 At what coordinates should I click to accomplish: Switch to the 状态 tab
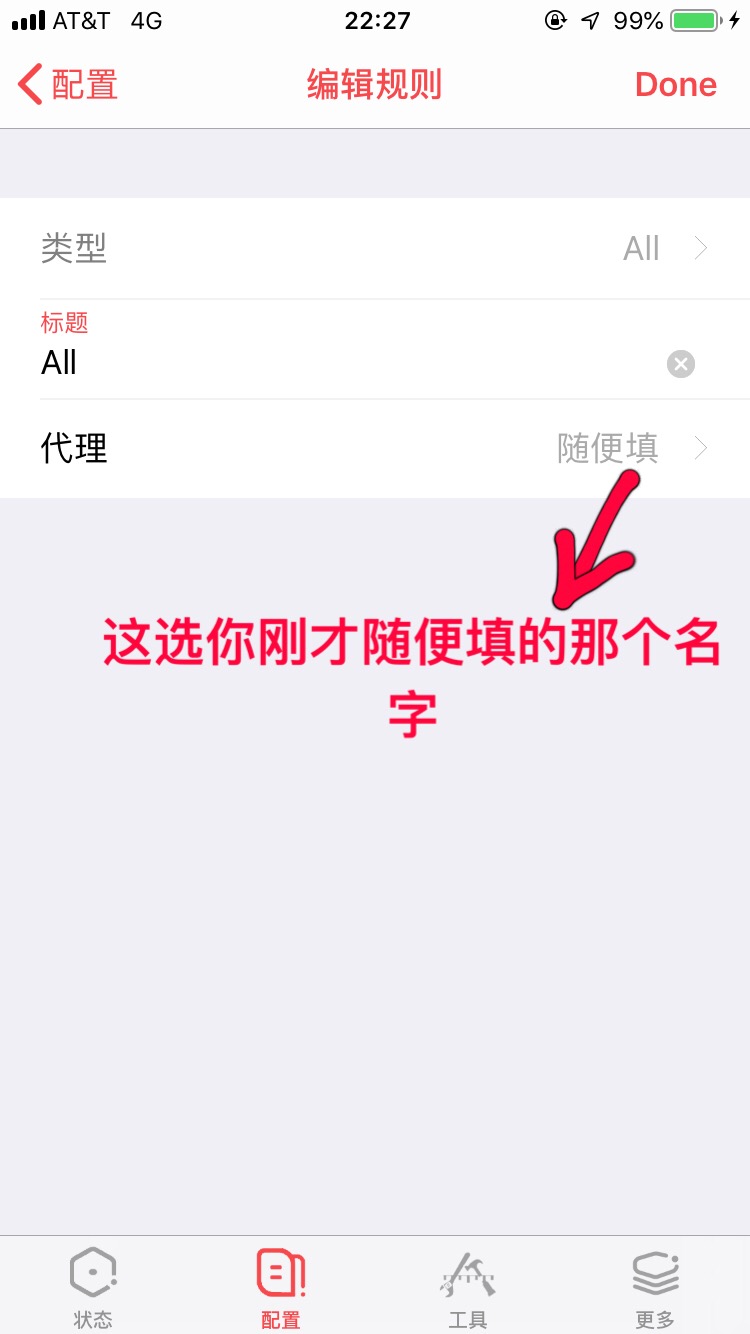tap(93, 1287)
